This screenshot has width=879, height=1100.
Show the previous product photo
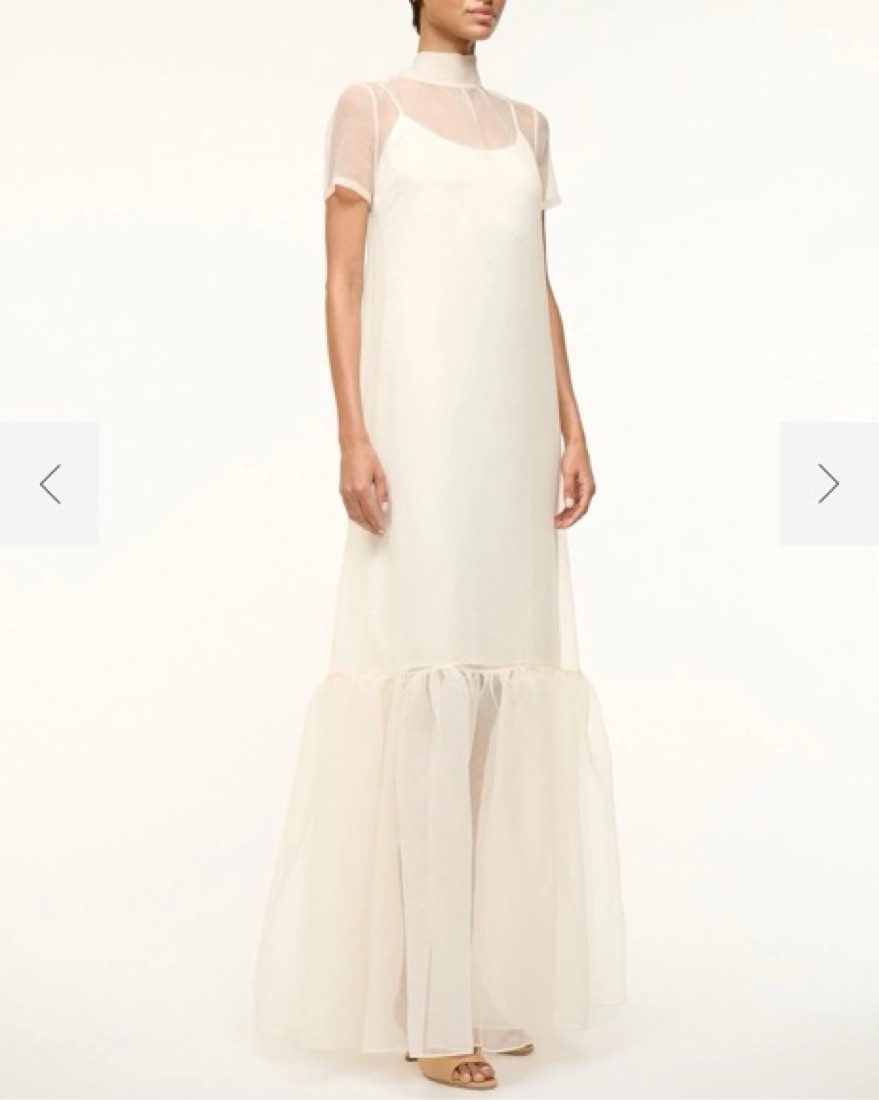pos(49,484)
